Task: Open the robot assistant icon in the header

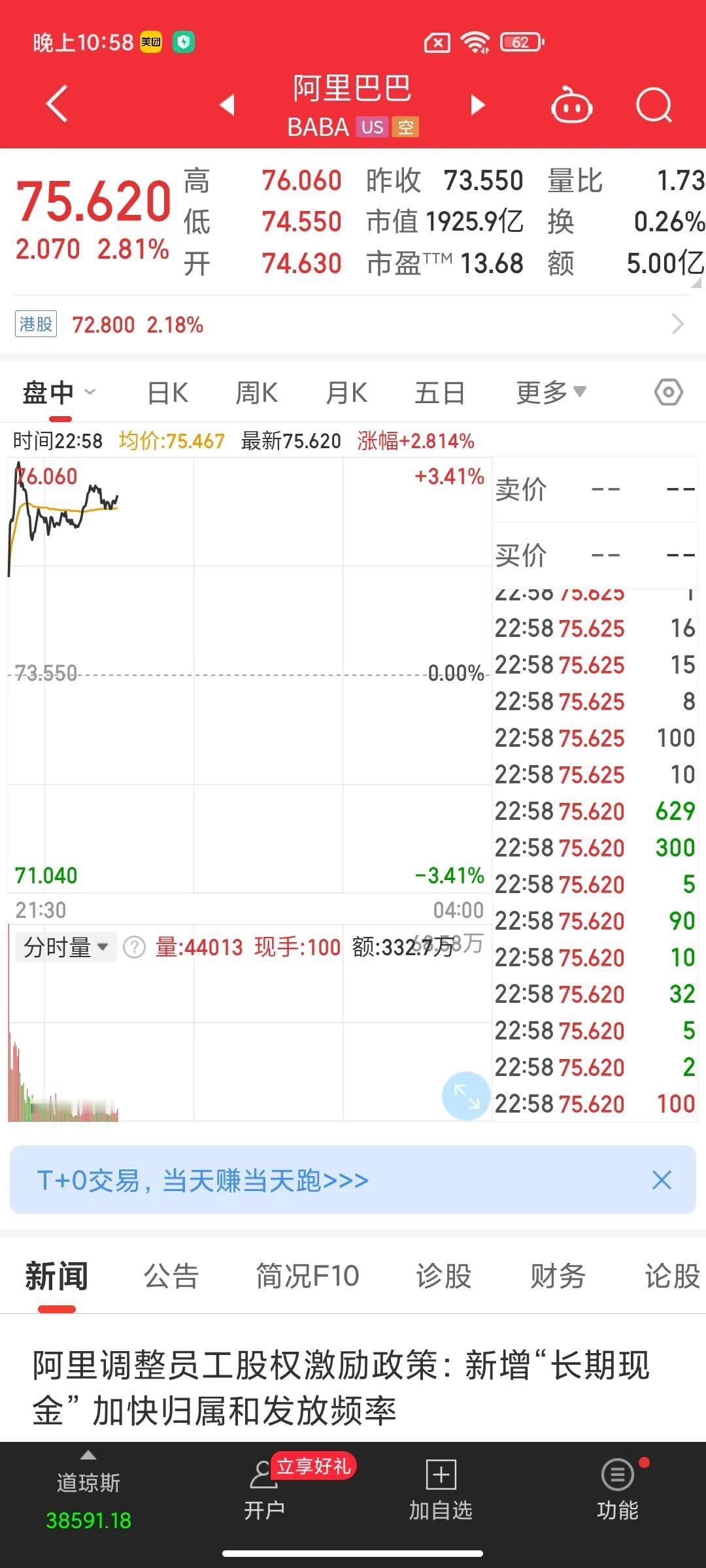Action: [x=570, y=105]
